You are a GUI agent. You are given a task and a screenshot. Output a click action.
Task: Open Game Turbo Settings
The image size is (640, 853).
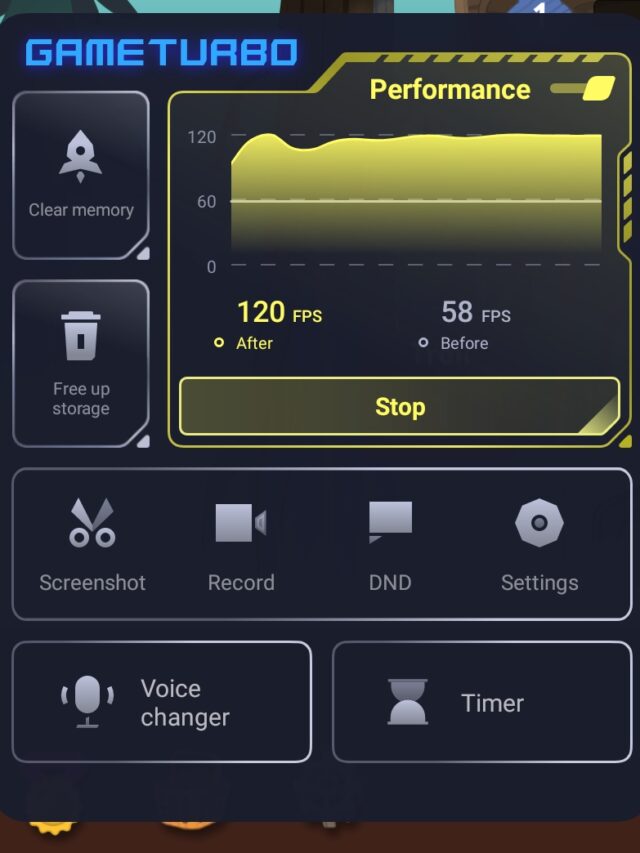click(x=539, y=545)
